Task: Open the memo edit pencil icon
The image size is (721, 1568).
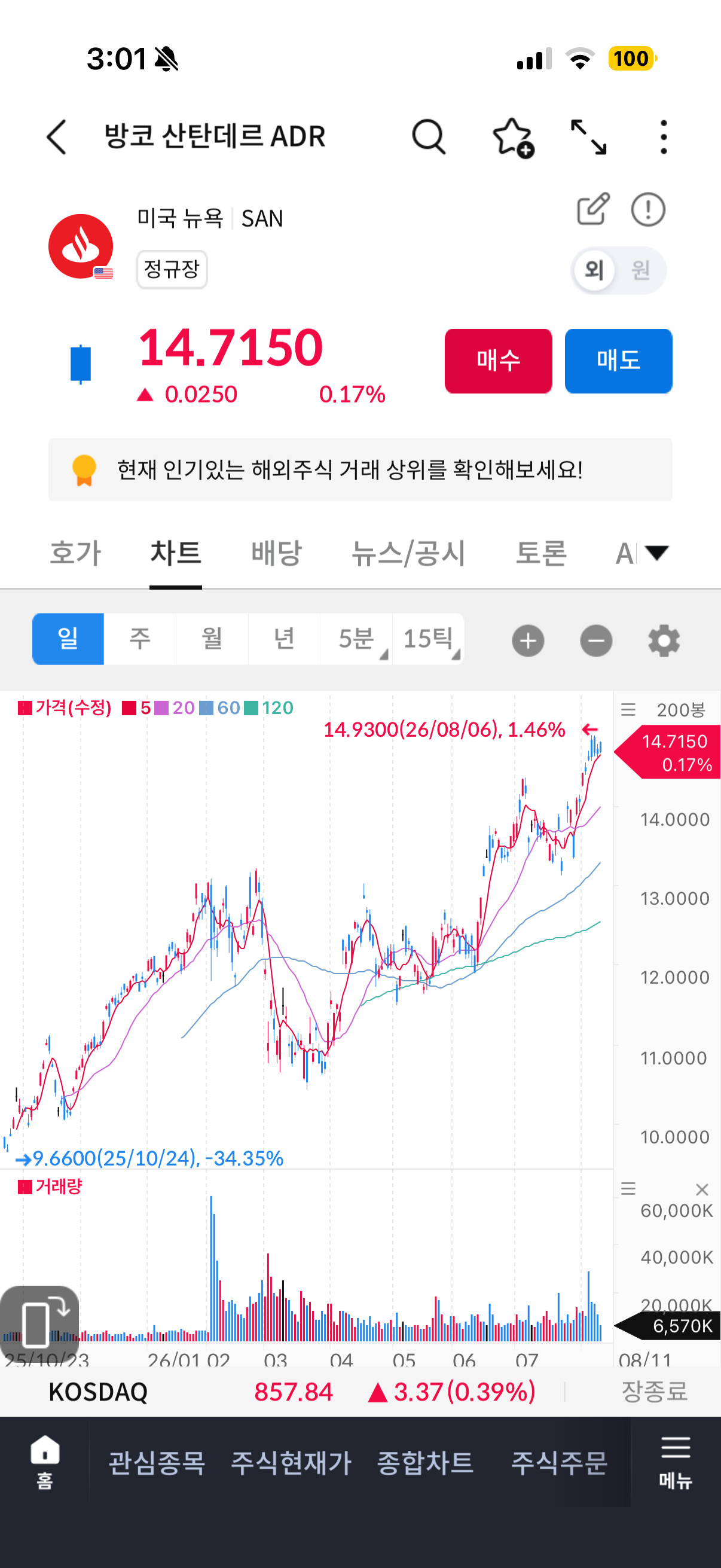Action: click(x=592, y=209)
